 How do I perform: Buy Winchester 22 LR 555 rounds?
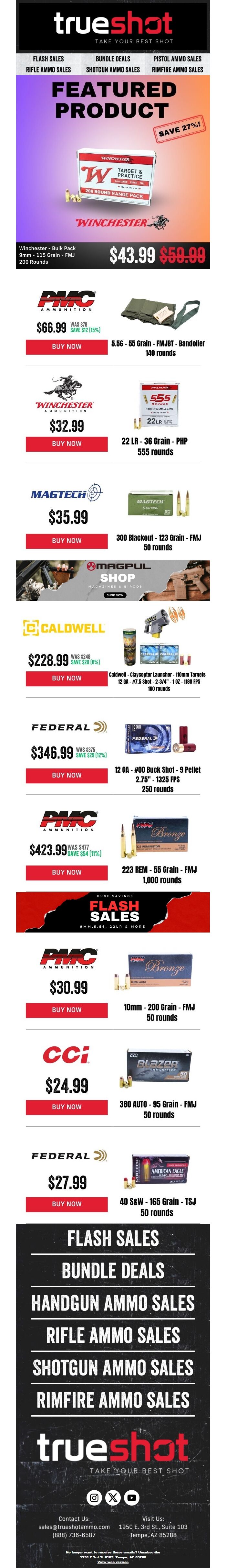(x=66, y=444)
